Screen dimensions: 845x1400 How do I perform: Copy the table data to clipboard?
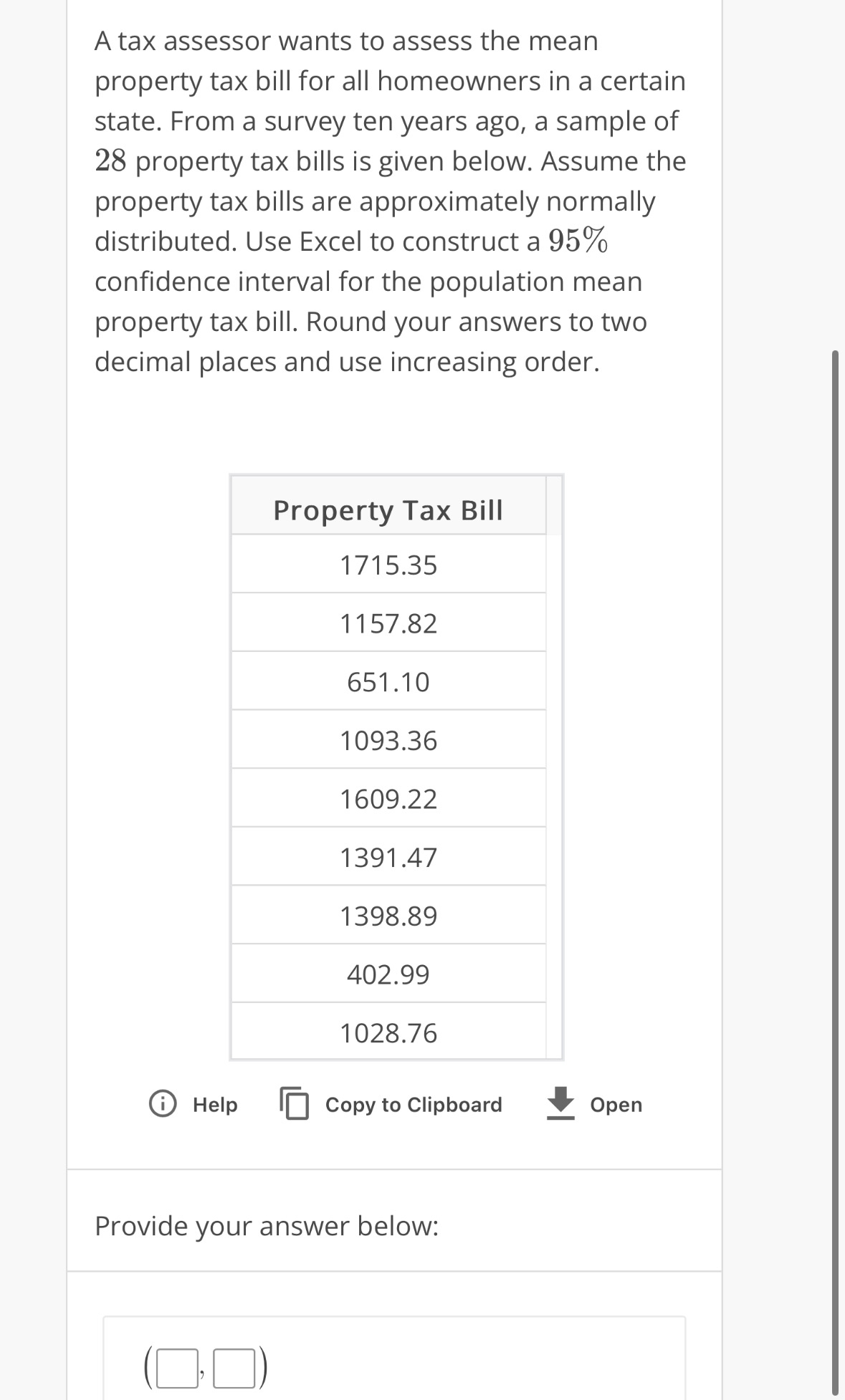point(391,1104)
